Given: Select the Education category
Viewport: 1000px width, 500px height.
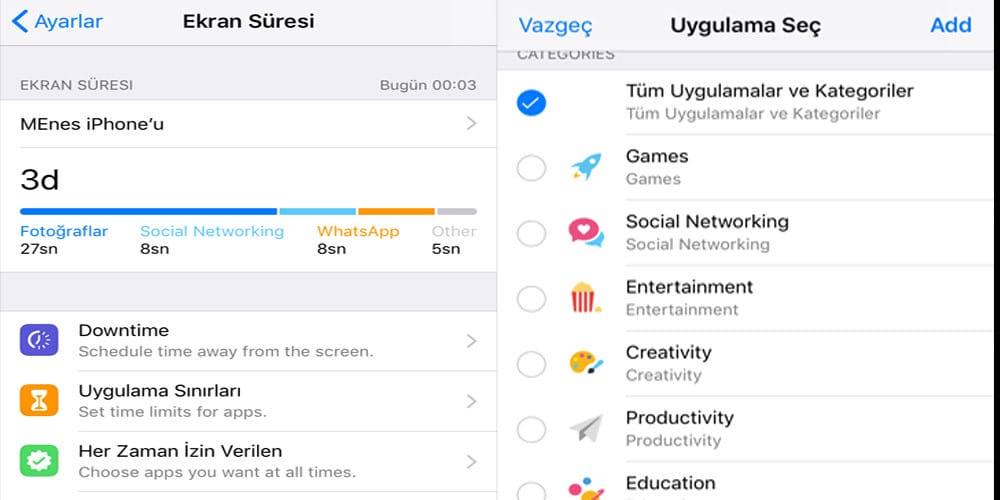Looking at the screenshot, I should 532,490.
